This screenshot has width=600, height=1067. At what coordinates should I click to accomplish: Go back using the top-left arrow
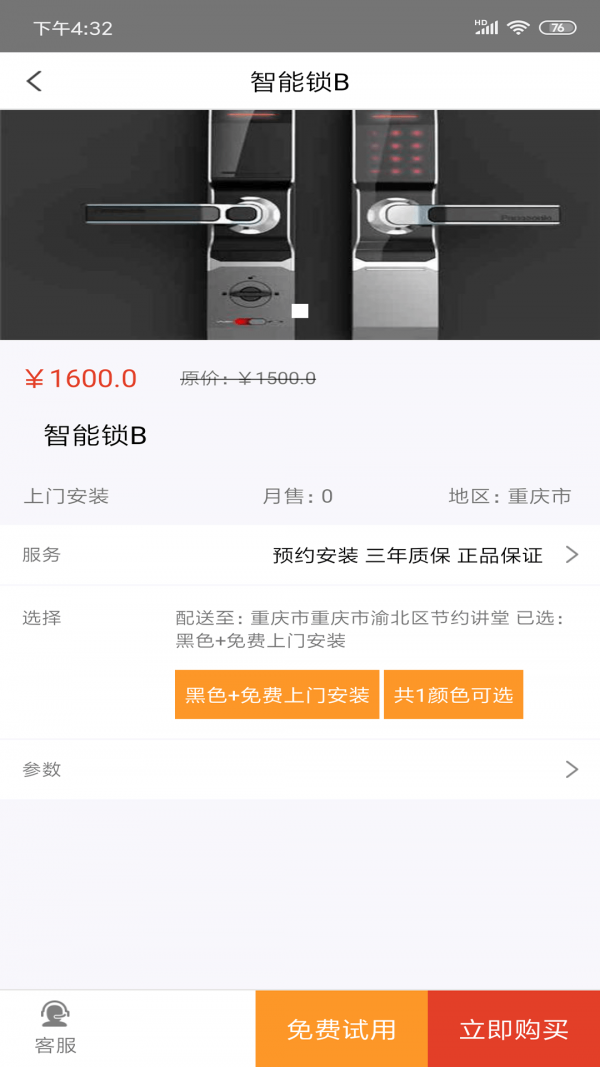tap(34, 82)
